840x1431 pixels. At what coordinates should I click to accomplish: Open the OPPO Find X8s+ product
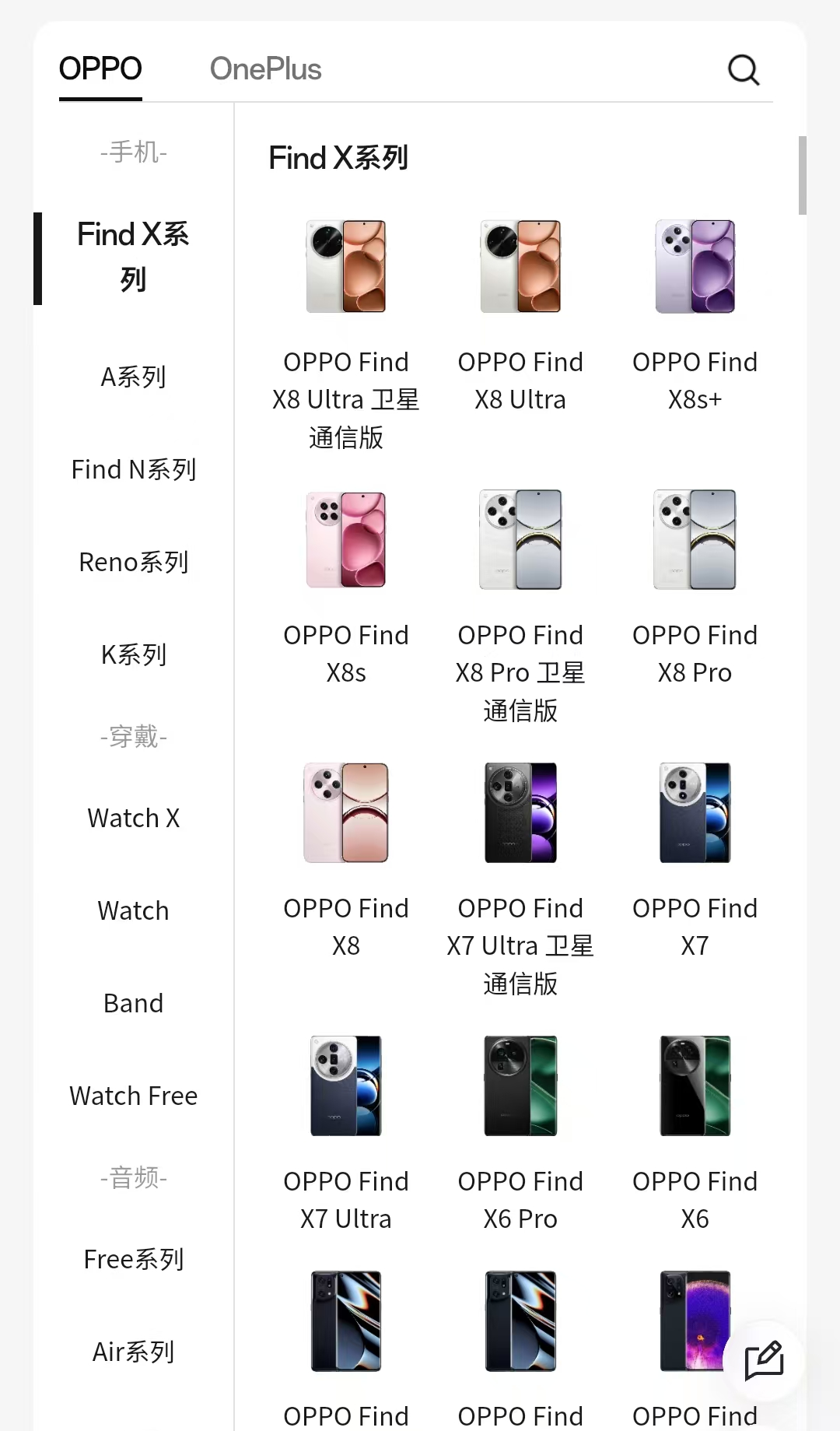(x=695, y=316)
